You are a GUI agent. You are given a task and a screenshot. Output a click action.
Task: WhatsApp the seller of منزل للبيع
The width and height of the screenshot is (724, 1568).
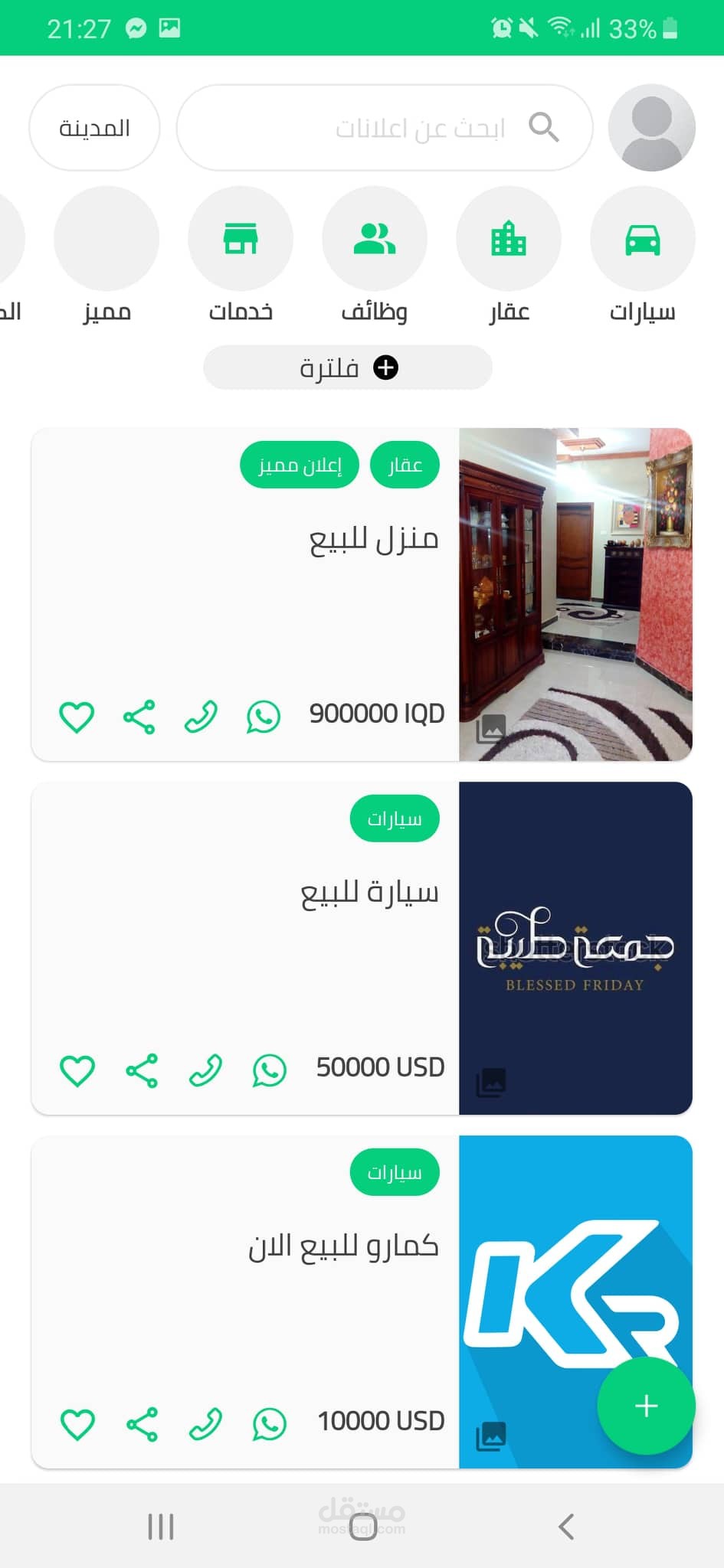tap(264, 717)
